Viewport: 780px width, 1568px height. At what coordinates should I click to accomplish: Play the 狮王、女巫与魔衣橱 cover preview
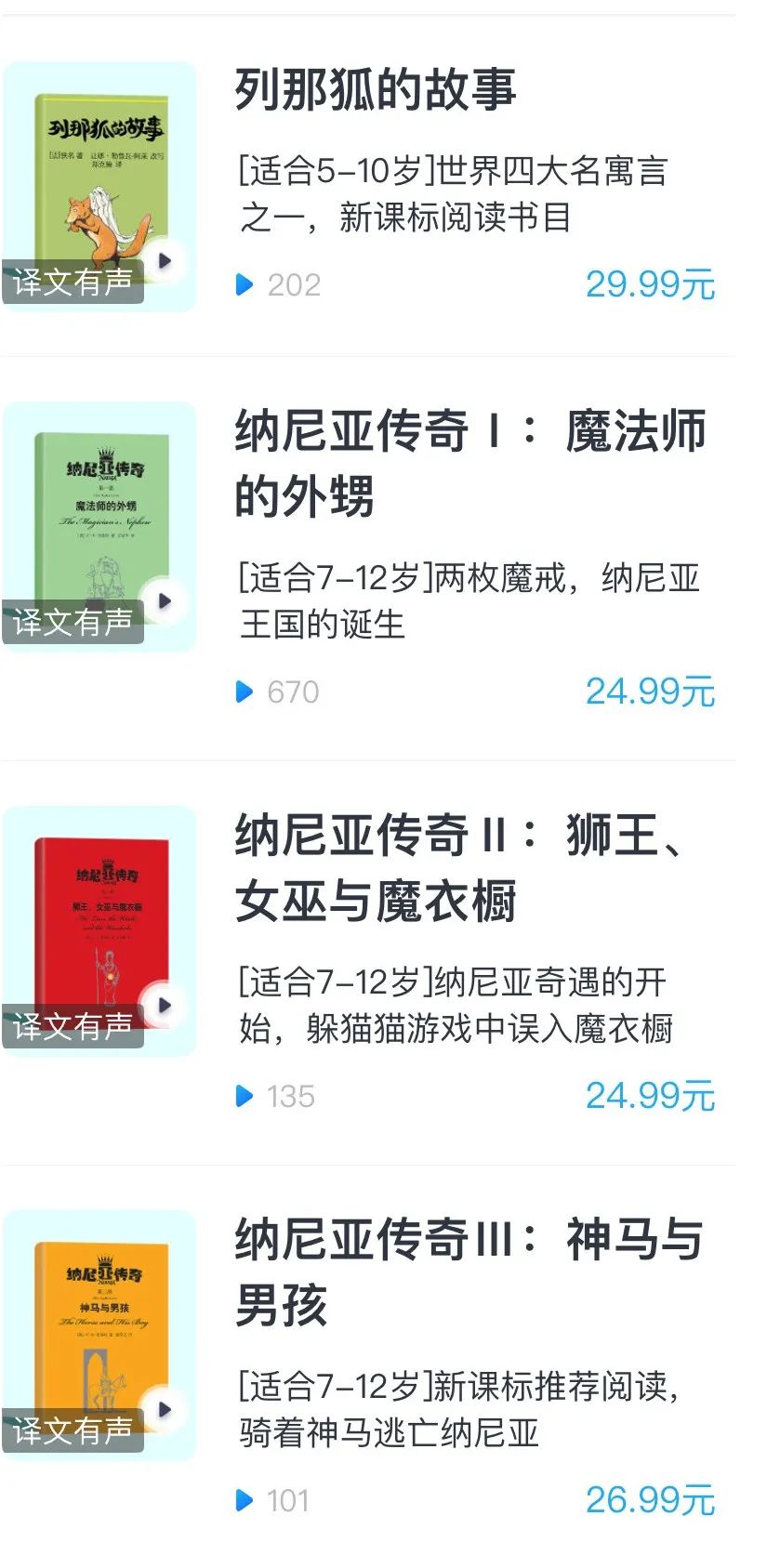coord(165,1006)
